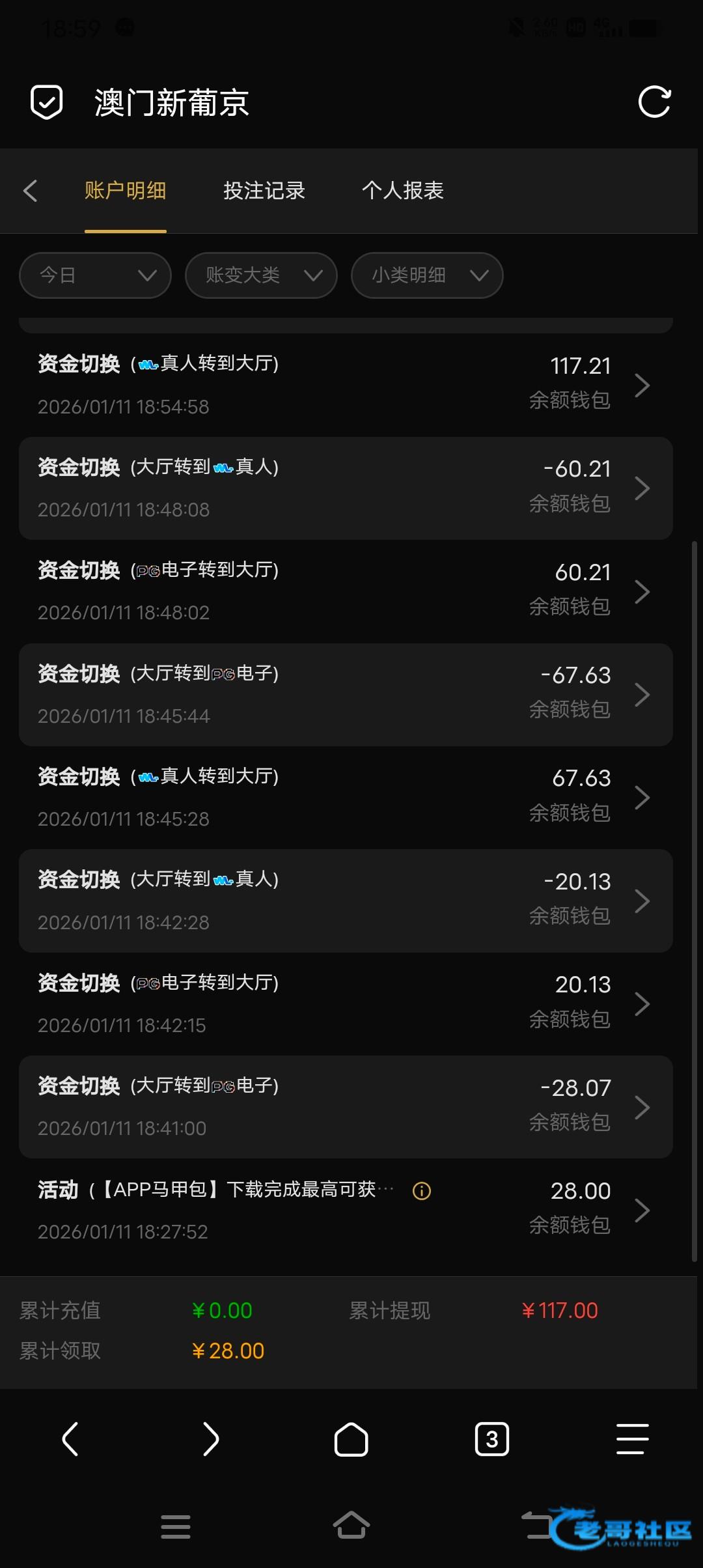Open the -20.13 transfer record at 18:42:28
The height and width of the screenshot is (1568, 703).
tap(345, 901)
